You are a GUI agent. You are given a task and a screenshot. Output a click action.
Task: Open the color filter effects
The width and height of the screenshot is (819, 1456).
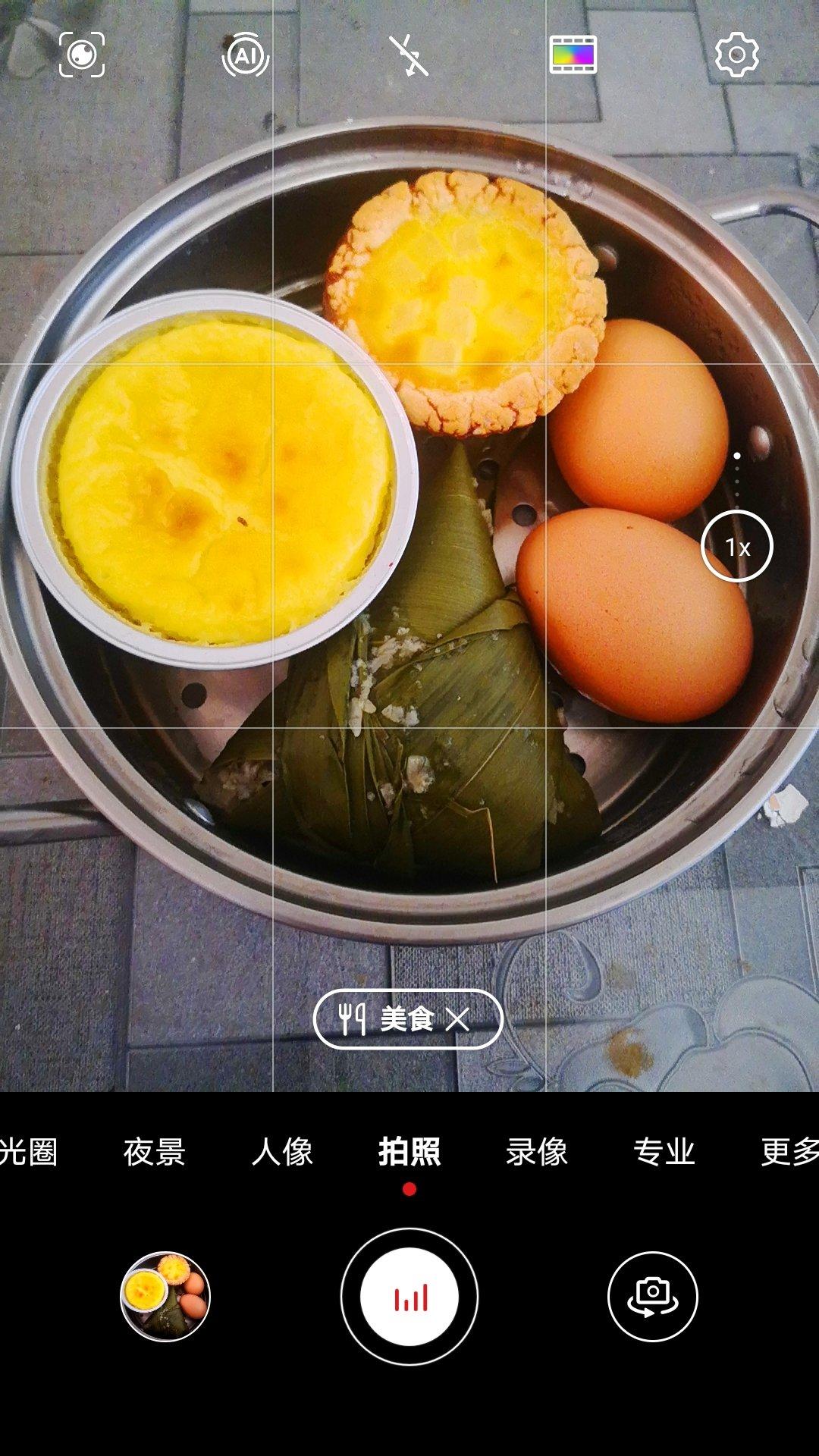573,55
